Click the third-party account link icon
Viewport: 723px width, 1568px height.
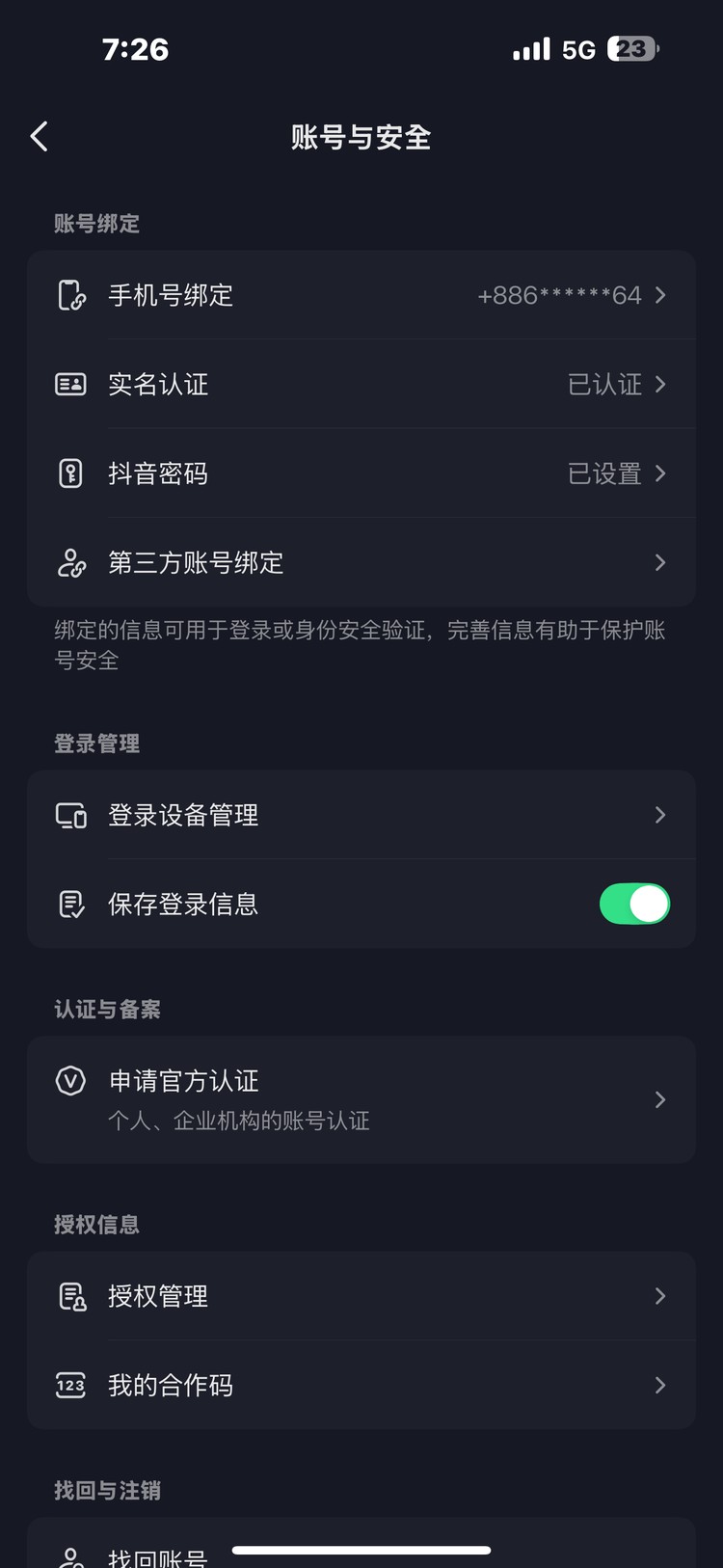point(70,562)
